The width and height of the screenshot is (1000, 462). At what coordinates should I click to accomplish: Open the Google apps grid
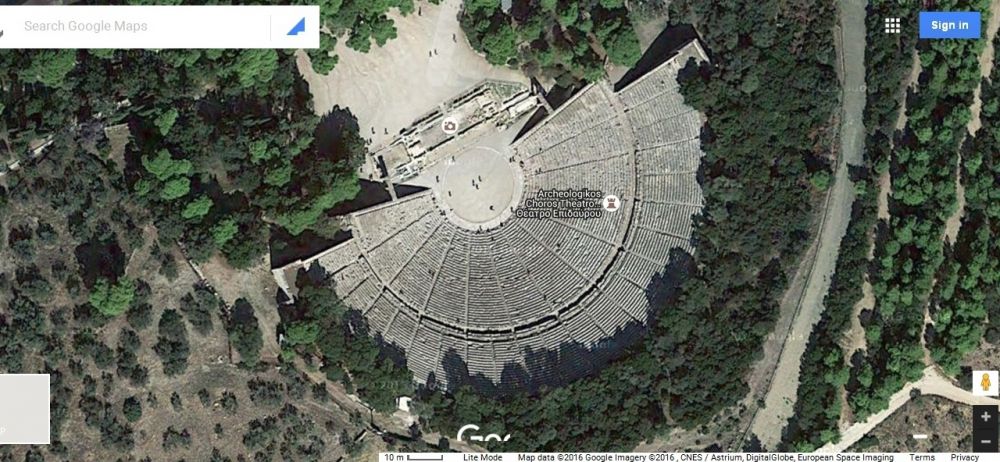pyautogui.click(x=892, y=26)
